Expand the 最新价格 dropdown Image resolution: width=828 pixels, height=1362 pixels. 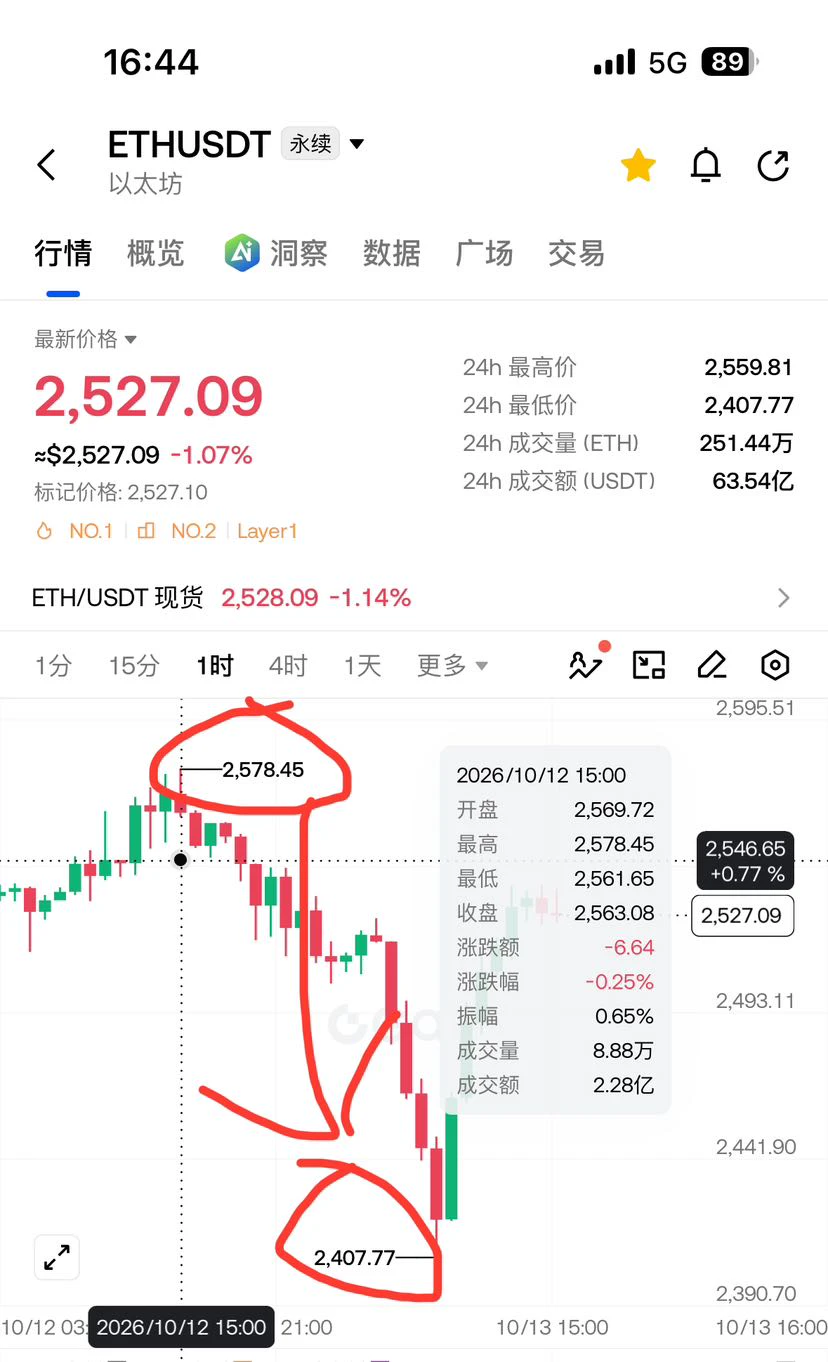coord(86,339)
